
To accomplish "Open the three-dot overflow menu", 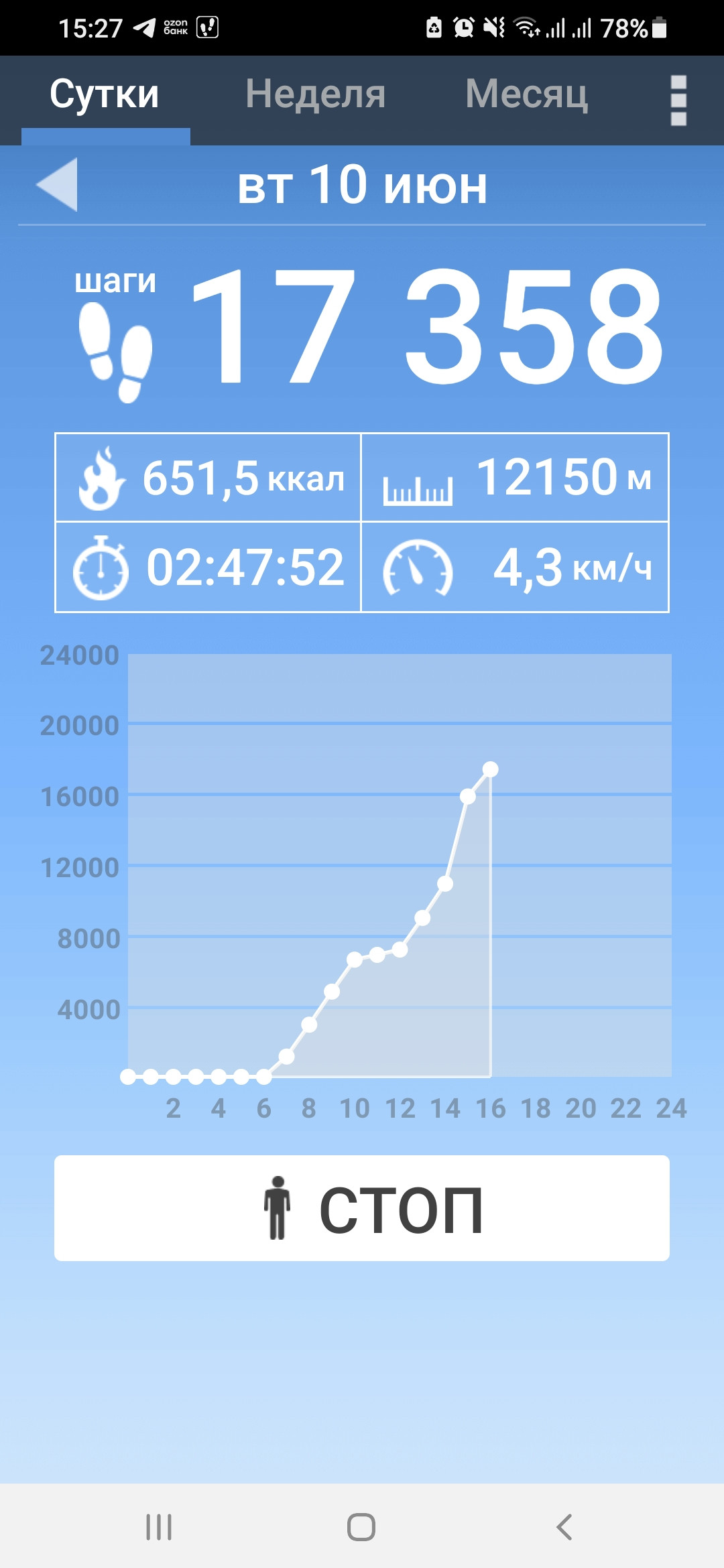I will click(x=678, y=101).
